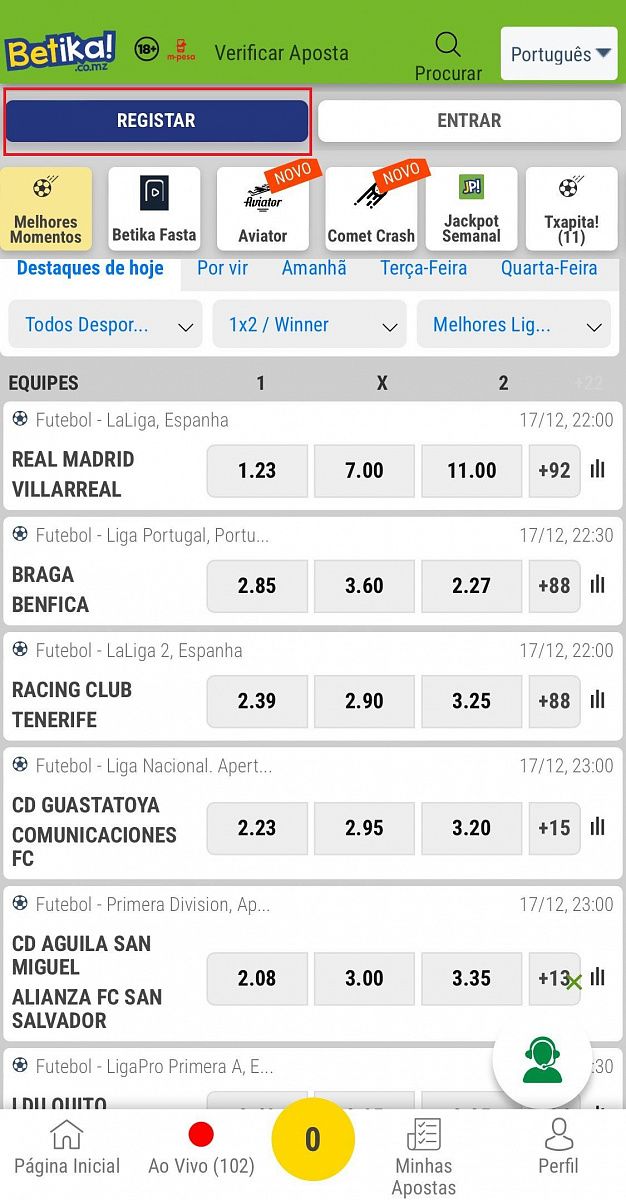Open Verificar Aposta link
The image size is (626, 1200).
(281, 53)
